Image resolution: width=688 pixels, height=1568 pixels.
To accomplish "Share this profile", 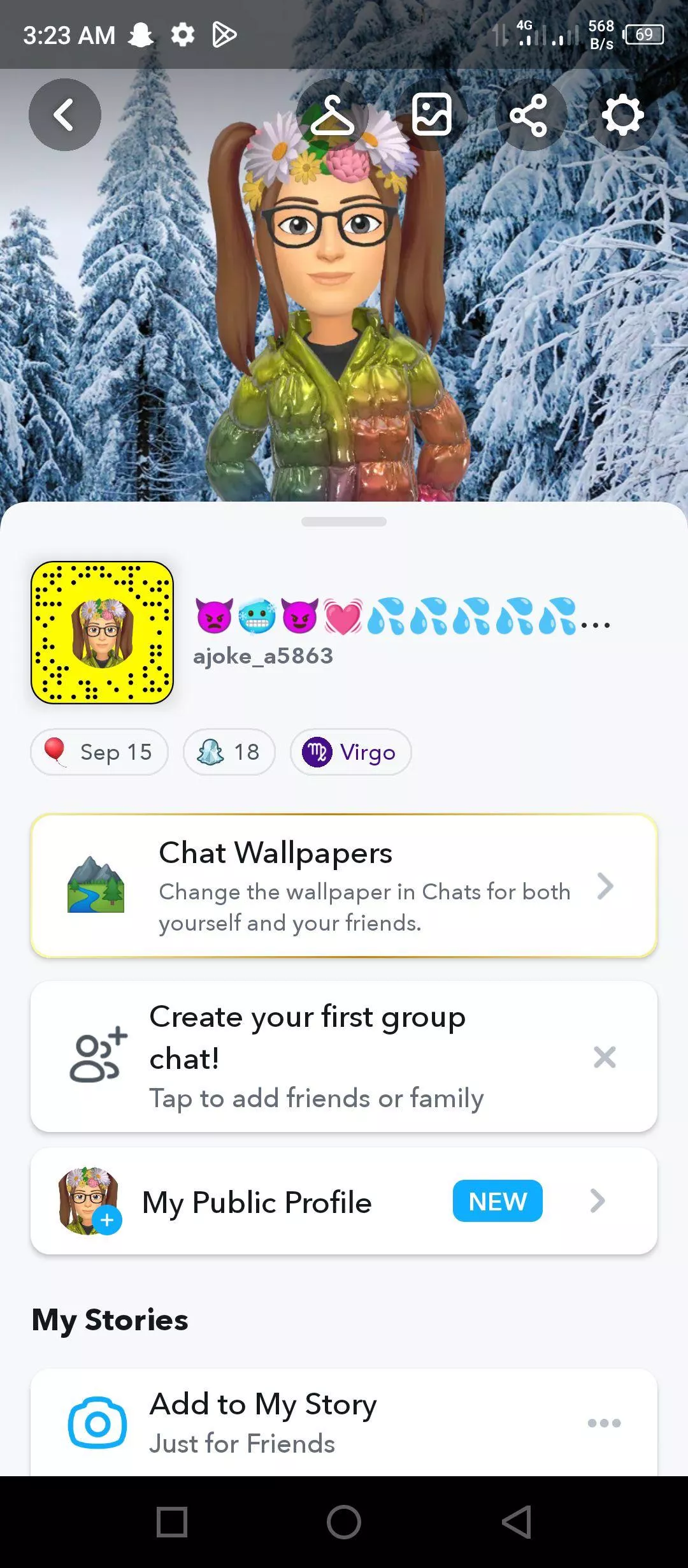I will [529, 115].
